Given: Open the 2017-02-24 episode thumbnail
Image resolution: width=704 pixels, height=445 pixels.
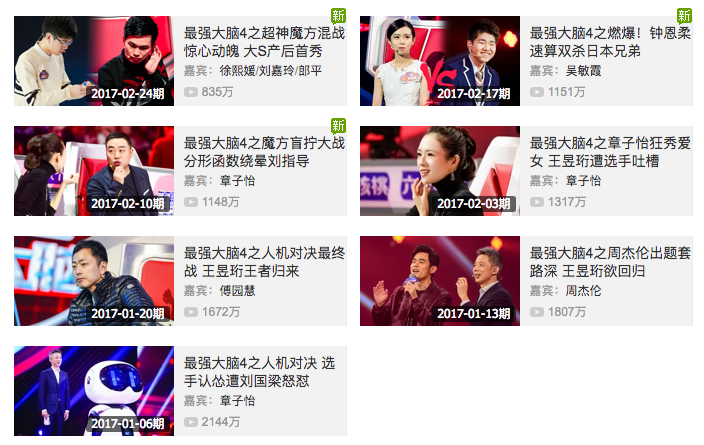Looking at the screenshot, I should [93, 61].
